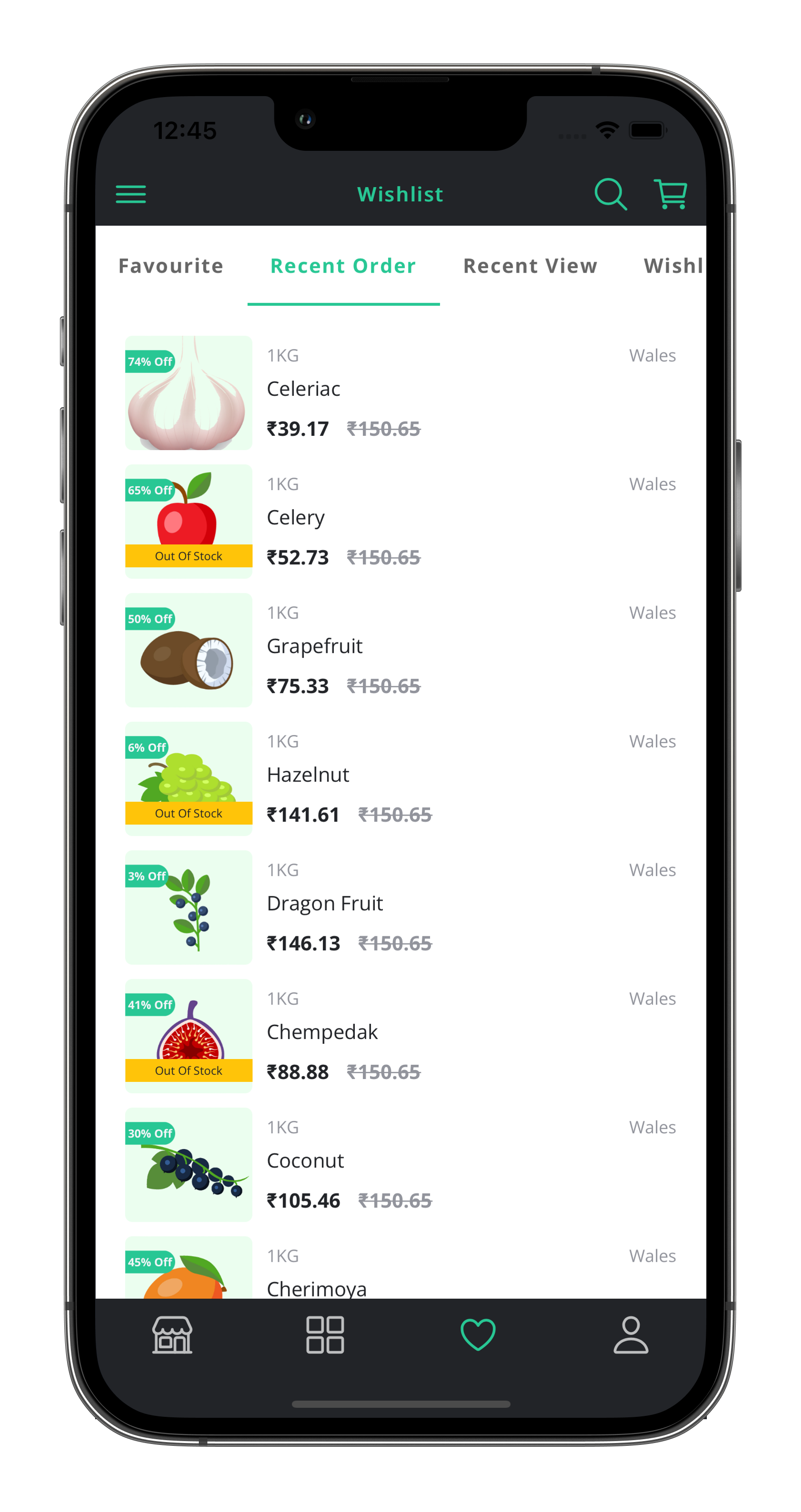Switch to the Recent View tab
Viewport: 801px width, 1512px height.
pos(530,266)
